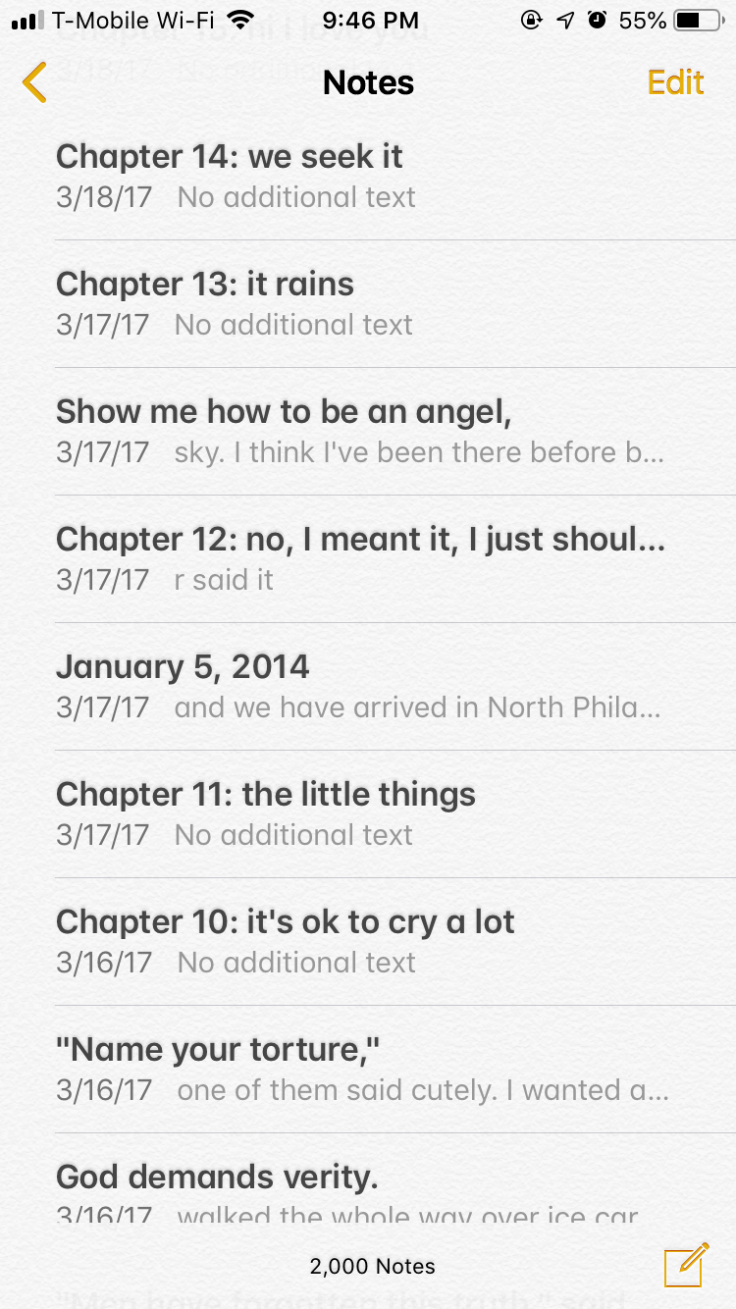
Task: Go back to the folders list
Action: (x=35, y=82)
